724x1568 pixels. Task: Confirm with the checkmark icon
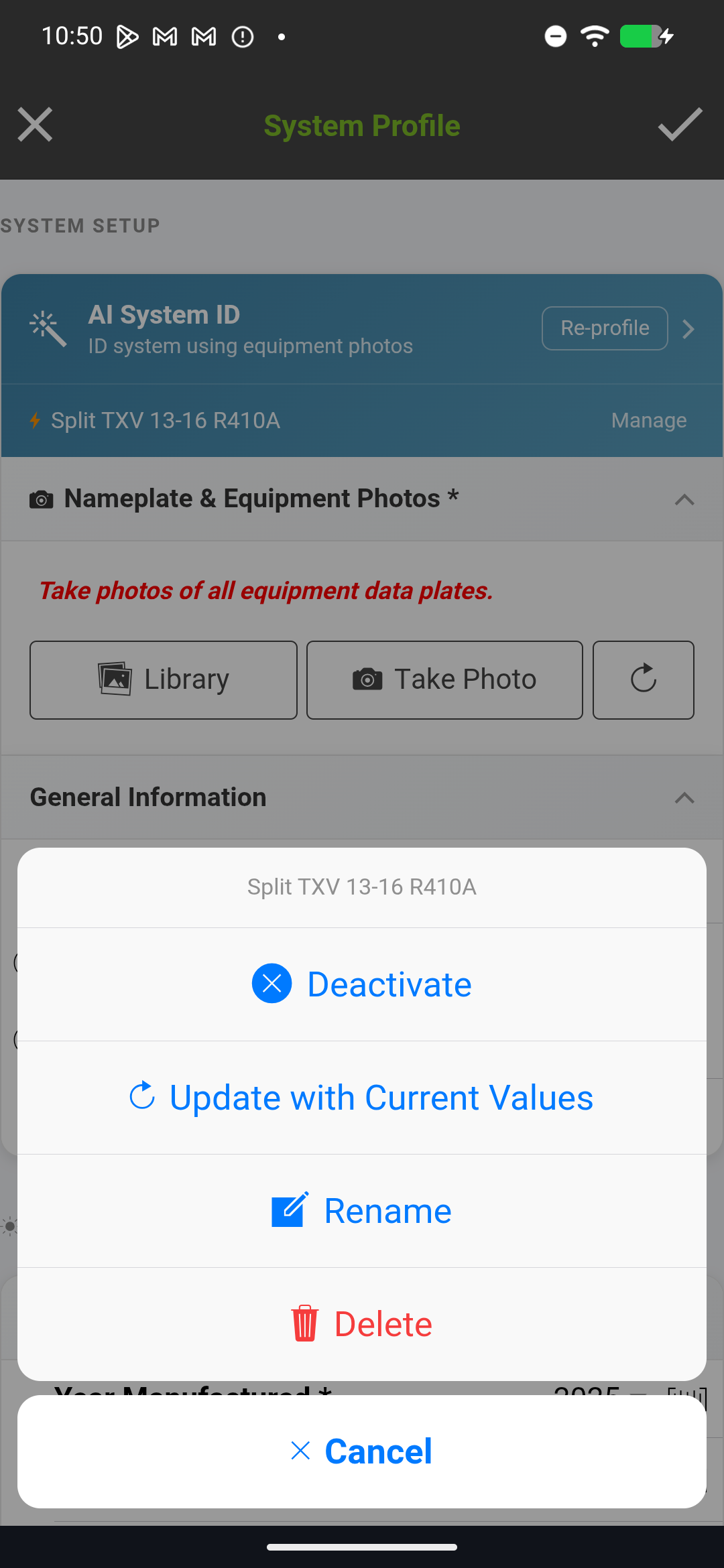(680, 124)
